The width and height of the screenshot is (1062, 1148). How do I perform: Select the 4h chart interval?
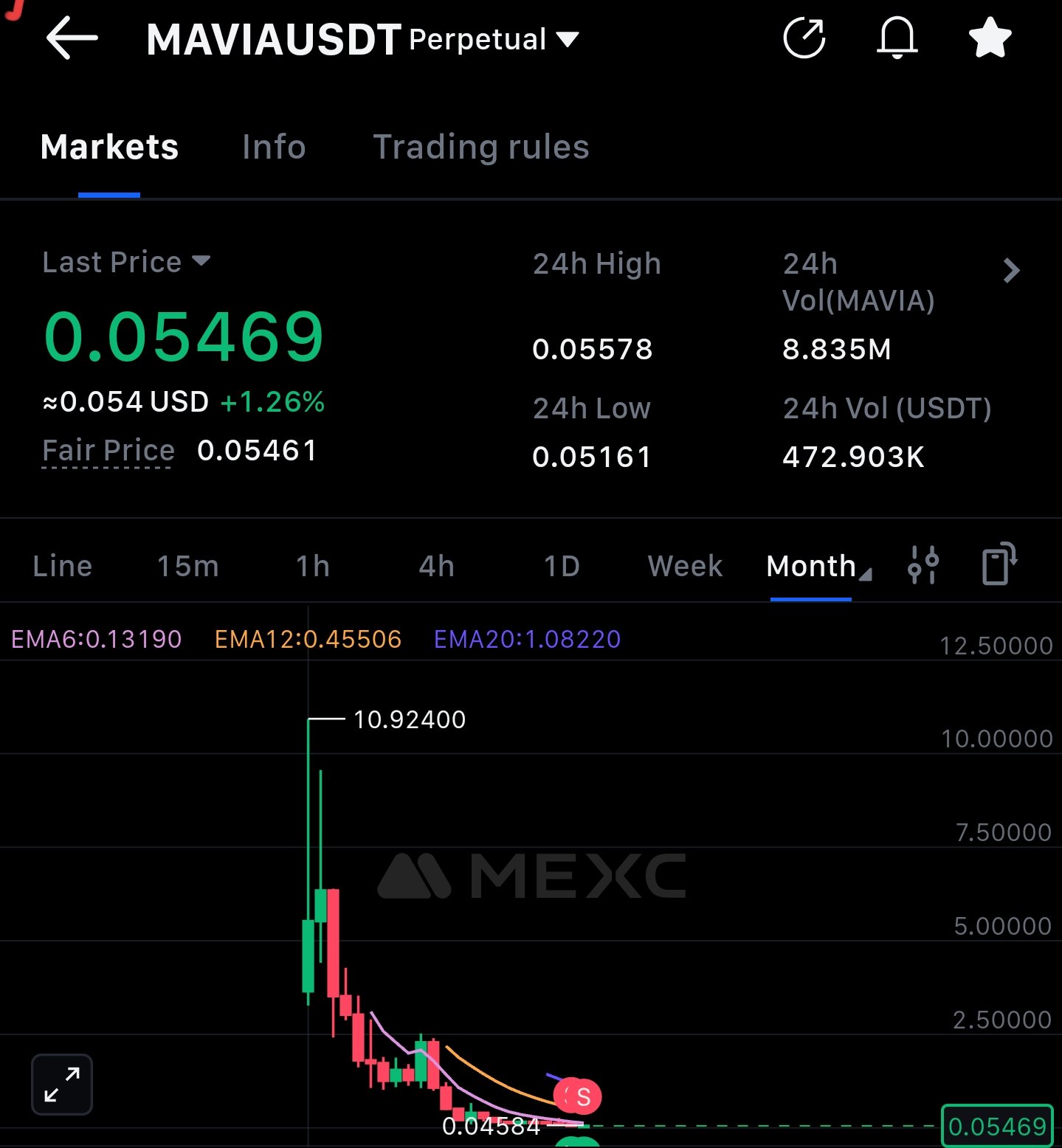coord(436,566)
